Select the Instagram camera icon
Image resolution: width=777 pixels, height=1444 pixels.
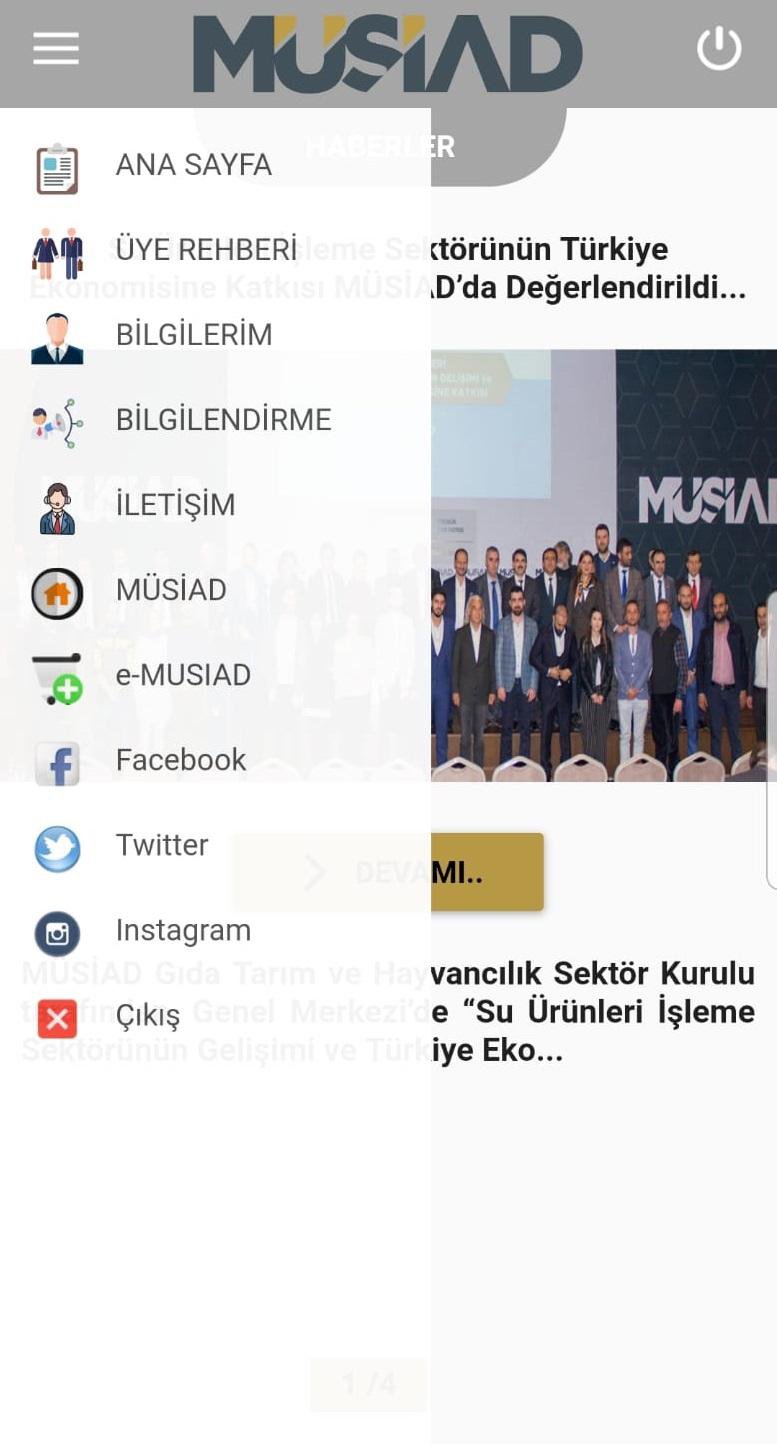[x=57, y=929]
